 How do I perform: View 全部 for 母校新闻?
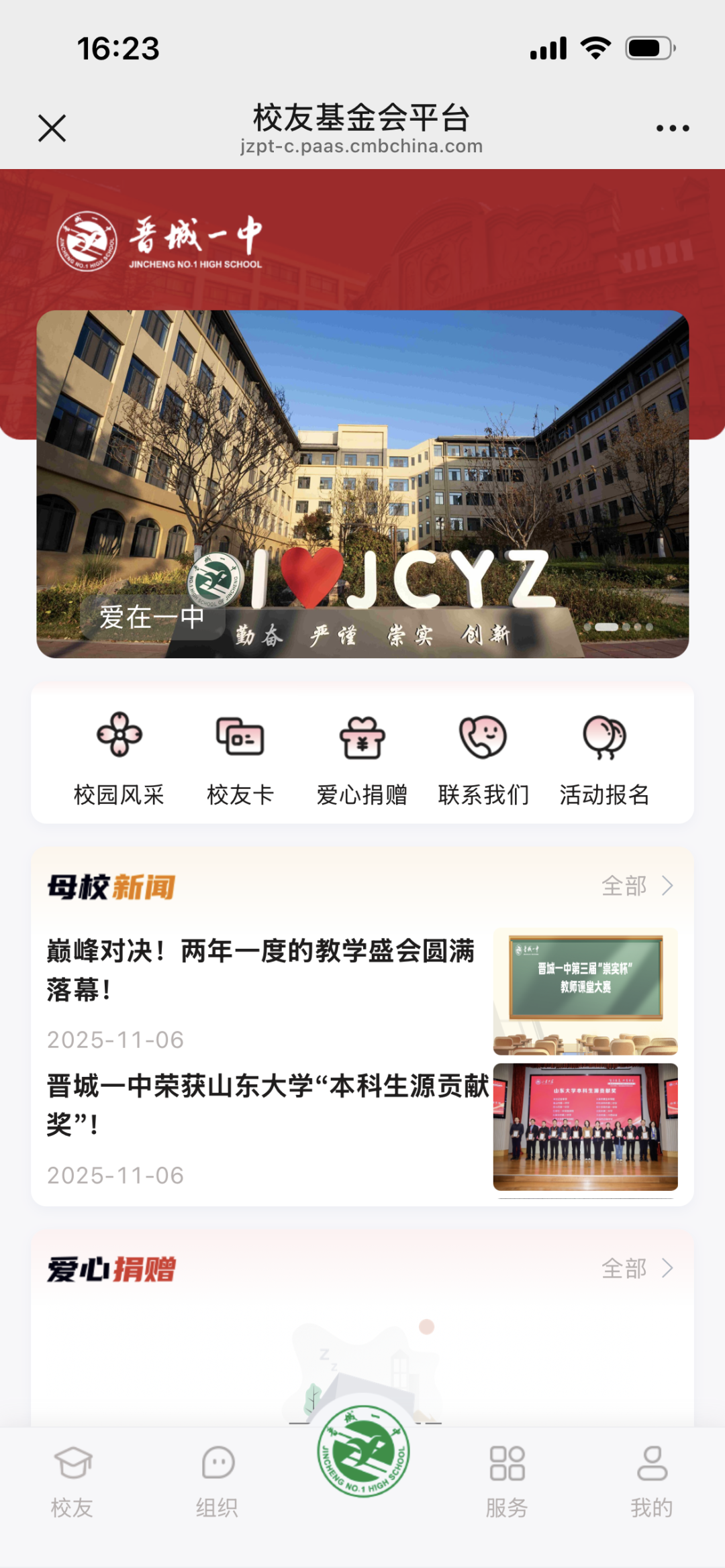tap(636, 886)
